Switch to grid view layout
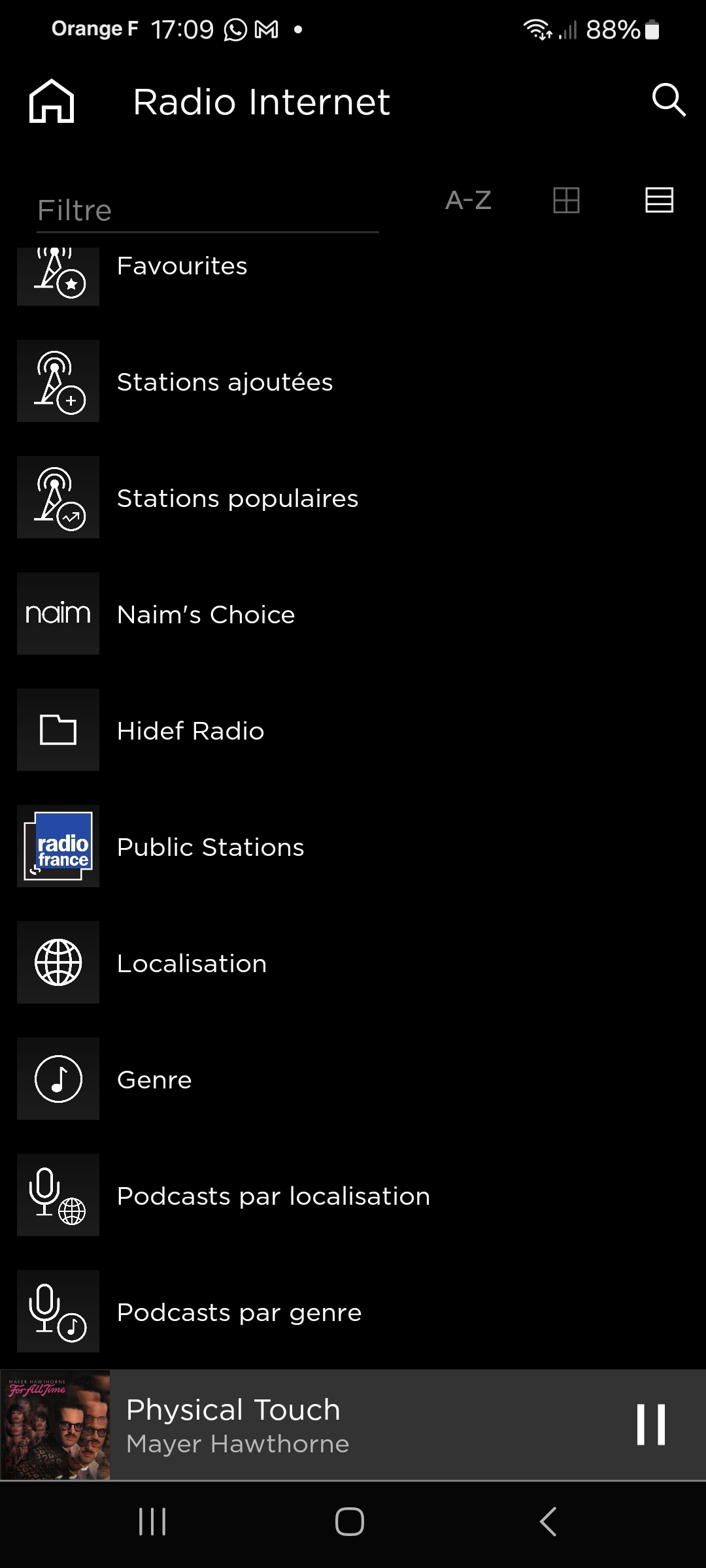 click(566, 200)
